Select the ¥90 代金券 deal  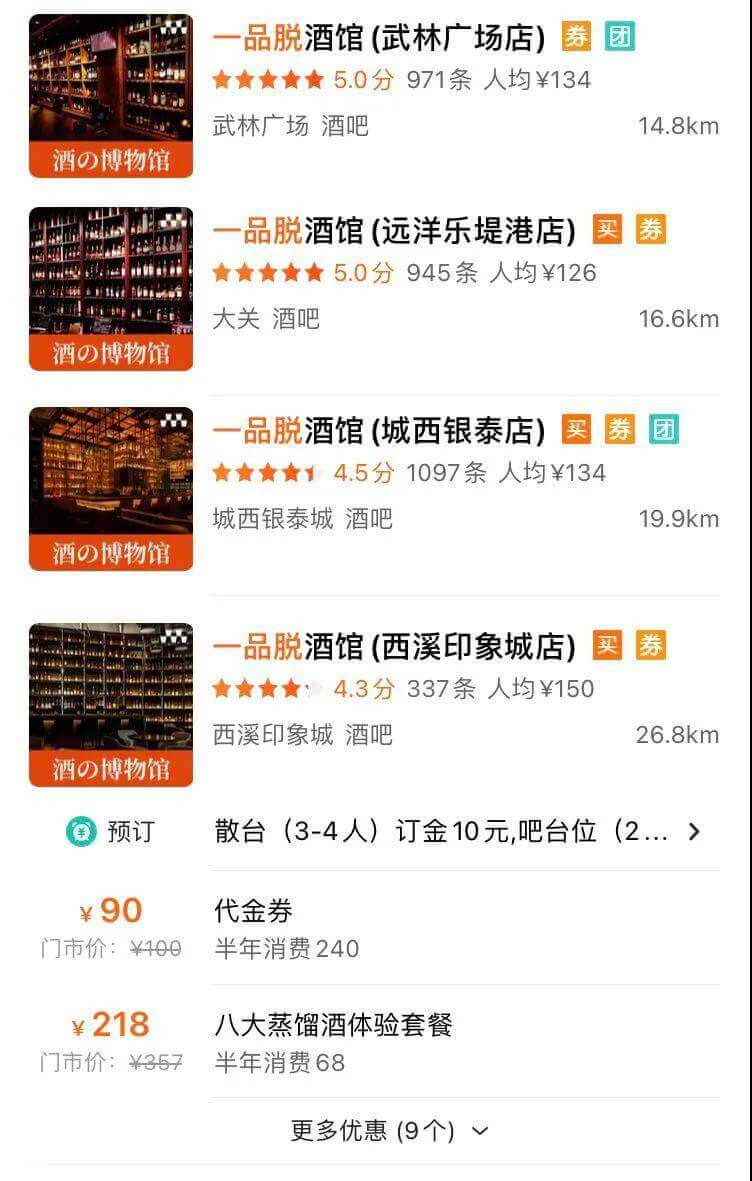click(380, 928)
